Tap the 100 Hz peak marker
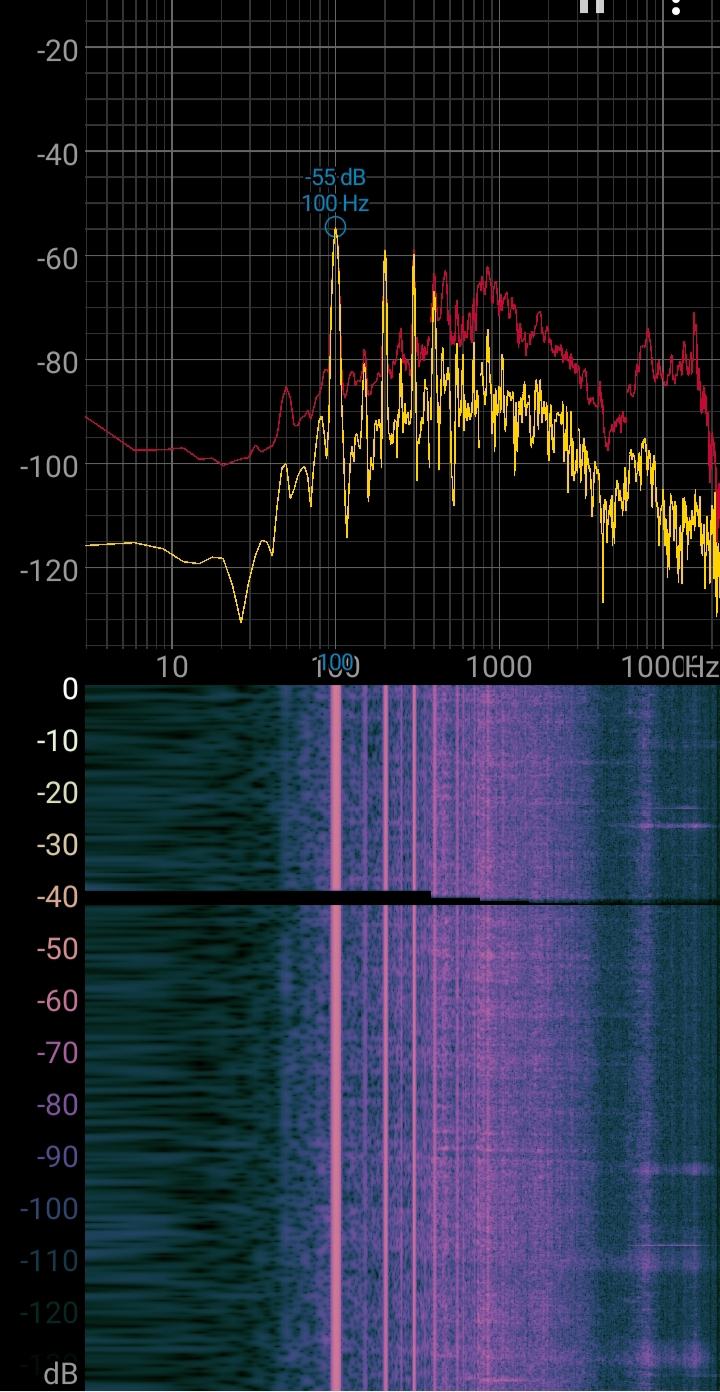The image size is (720, 1392). click(x=335, y=228)
